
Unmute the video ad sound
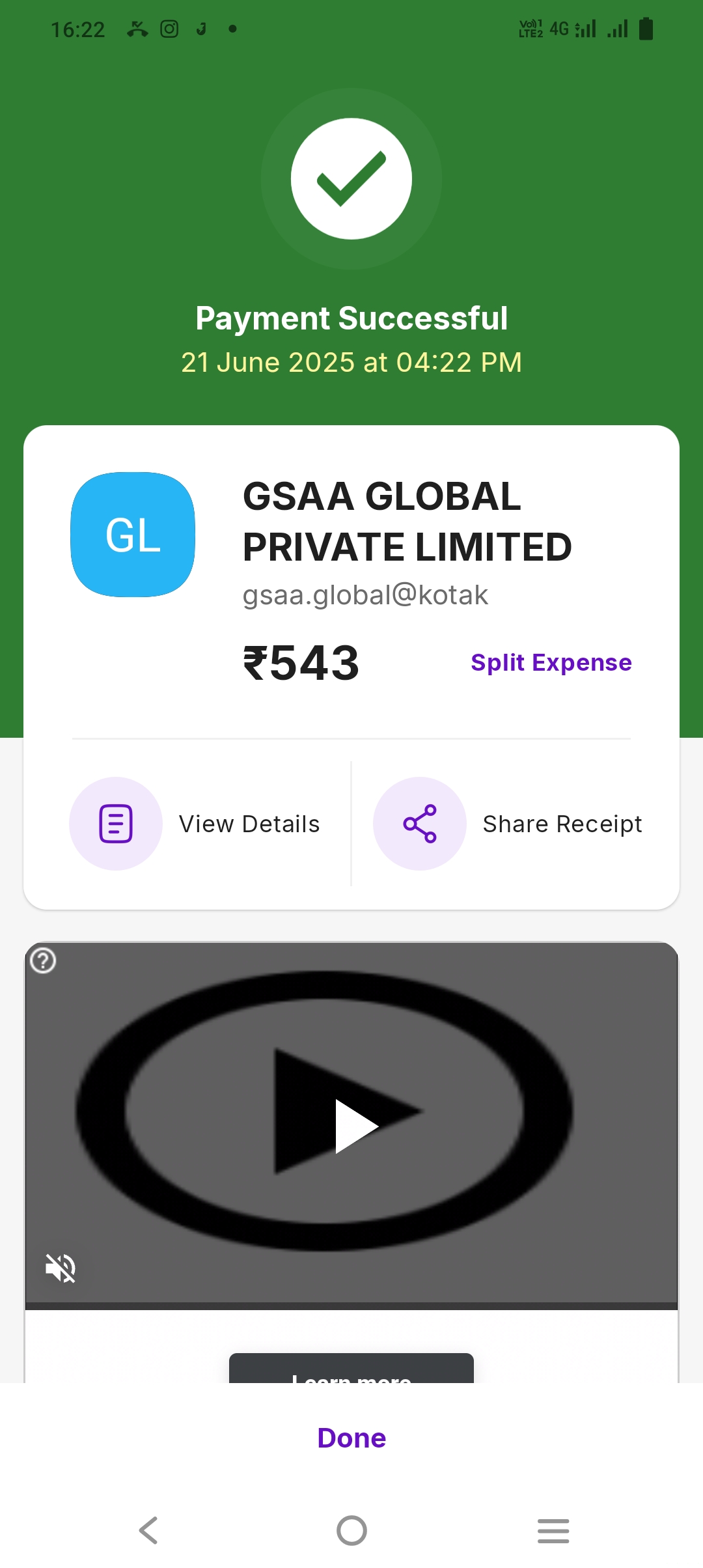[x=61, y=1267]
